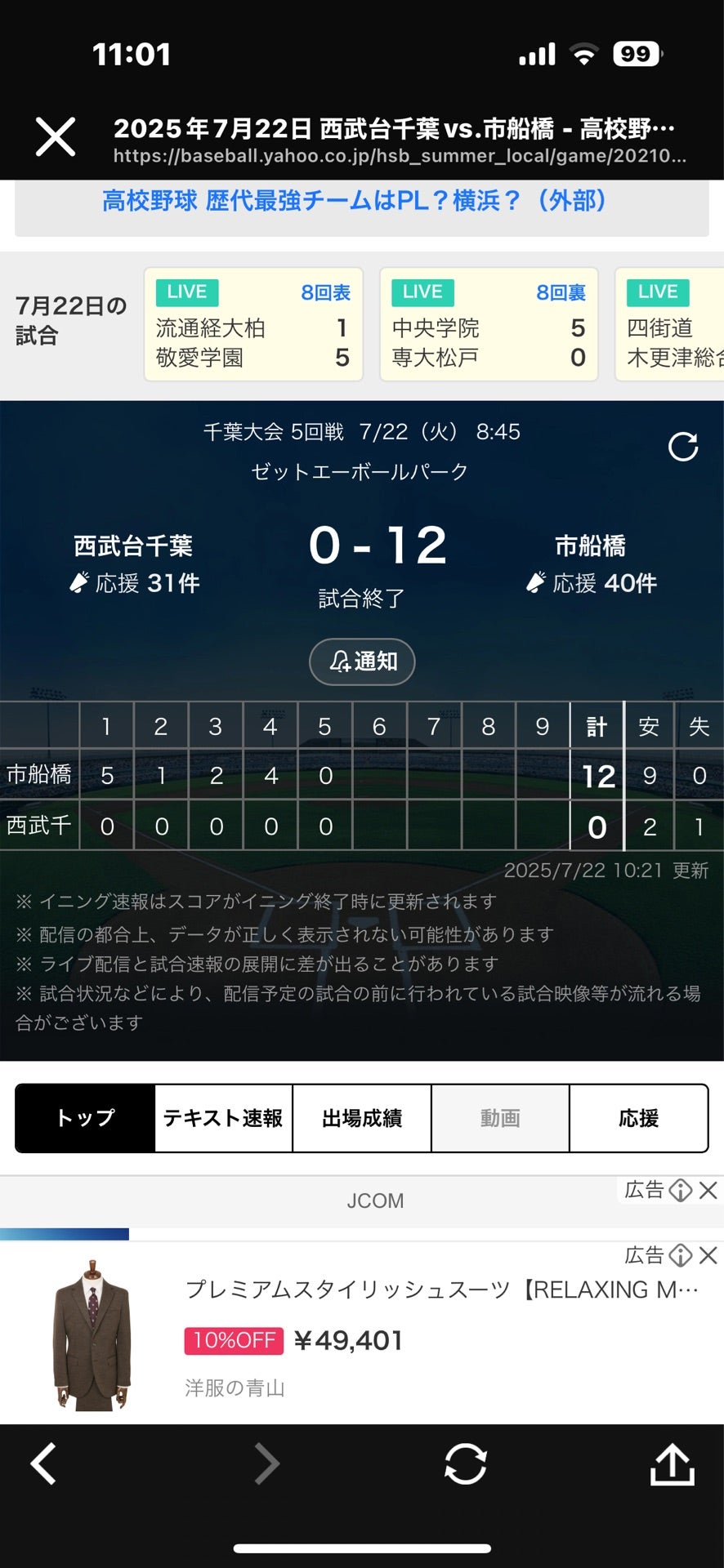Dismiss the JCOM ad banner

pos(708,1191)
